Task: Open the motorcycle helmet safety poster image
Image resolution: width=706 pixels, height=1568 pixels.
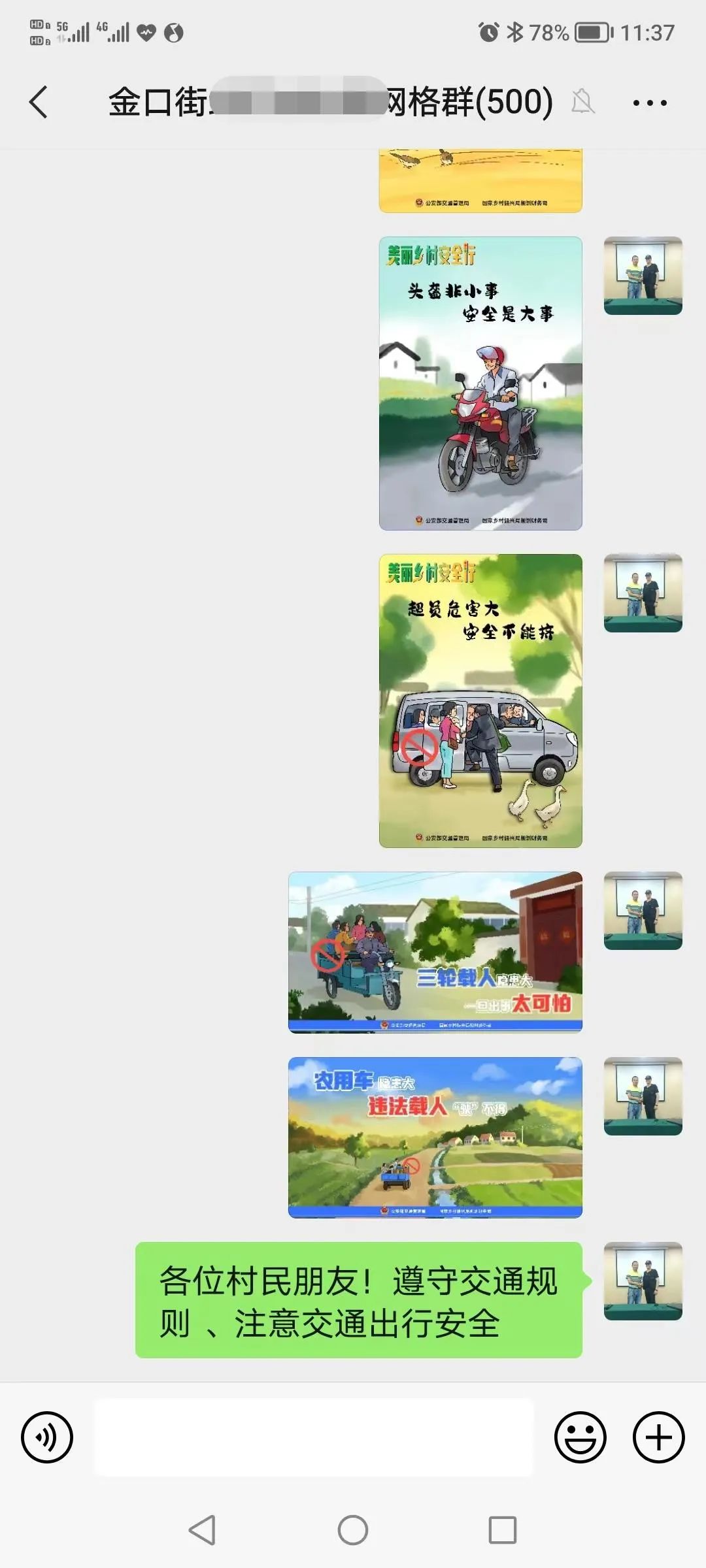Action: (480, 384)
